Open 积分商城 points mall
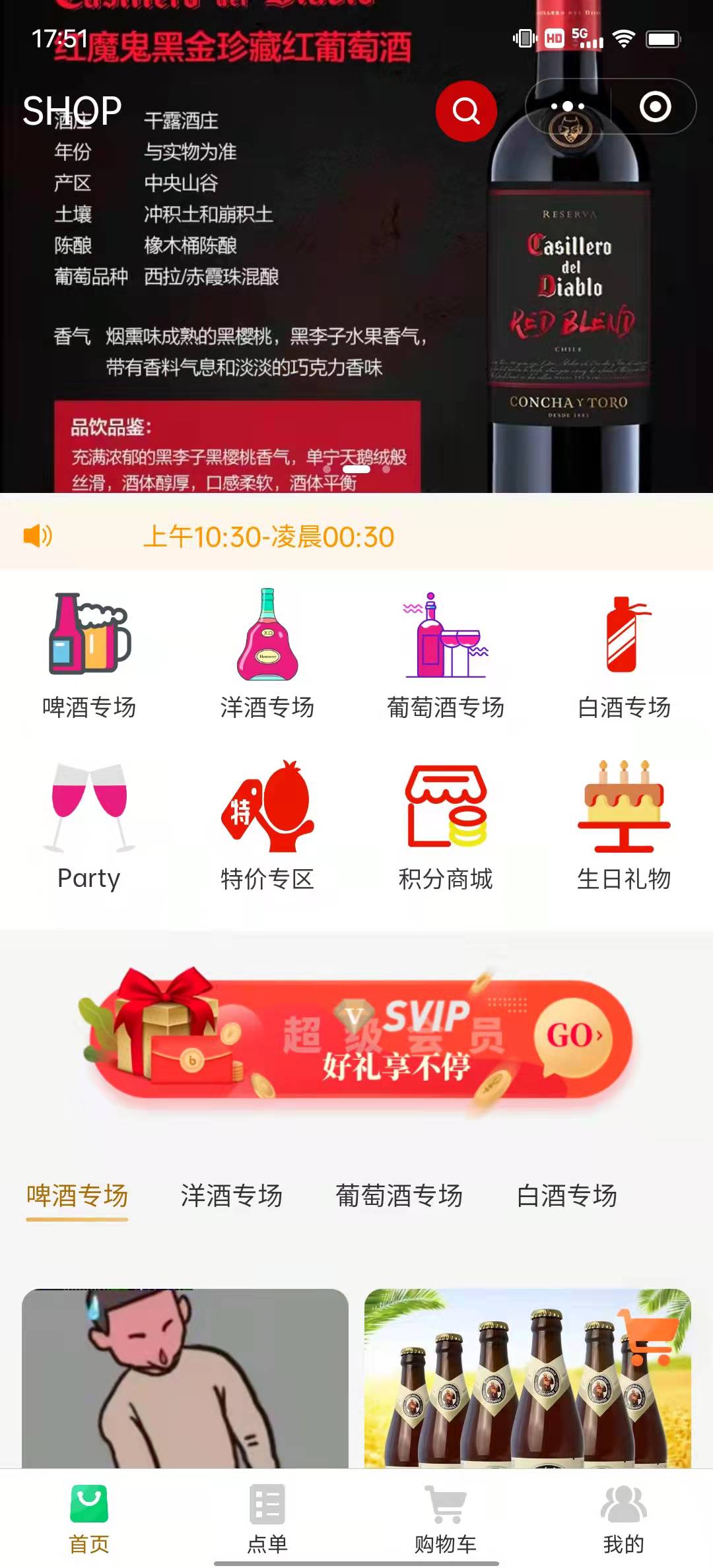This screenshot has height=1568, width=713. (446, 826)
